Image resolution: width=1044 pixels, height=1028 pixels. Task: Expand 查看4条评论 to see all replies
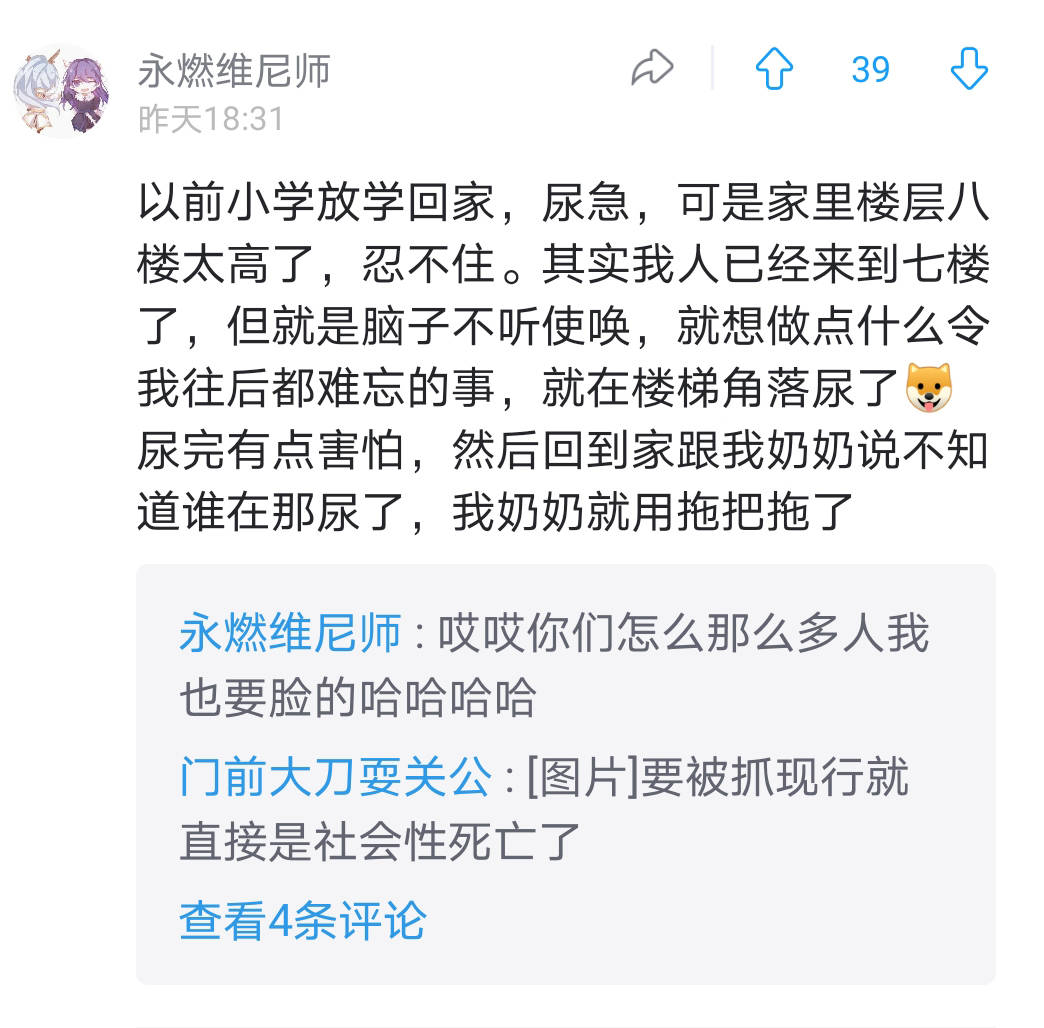pos(302,920)
